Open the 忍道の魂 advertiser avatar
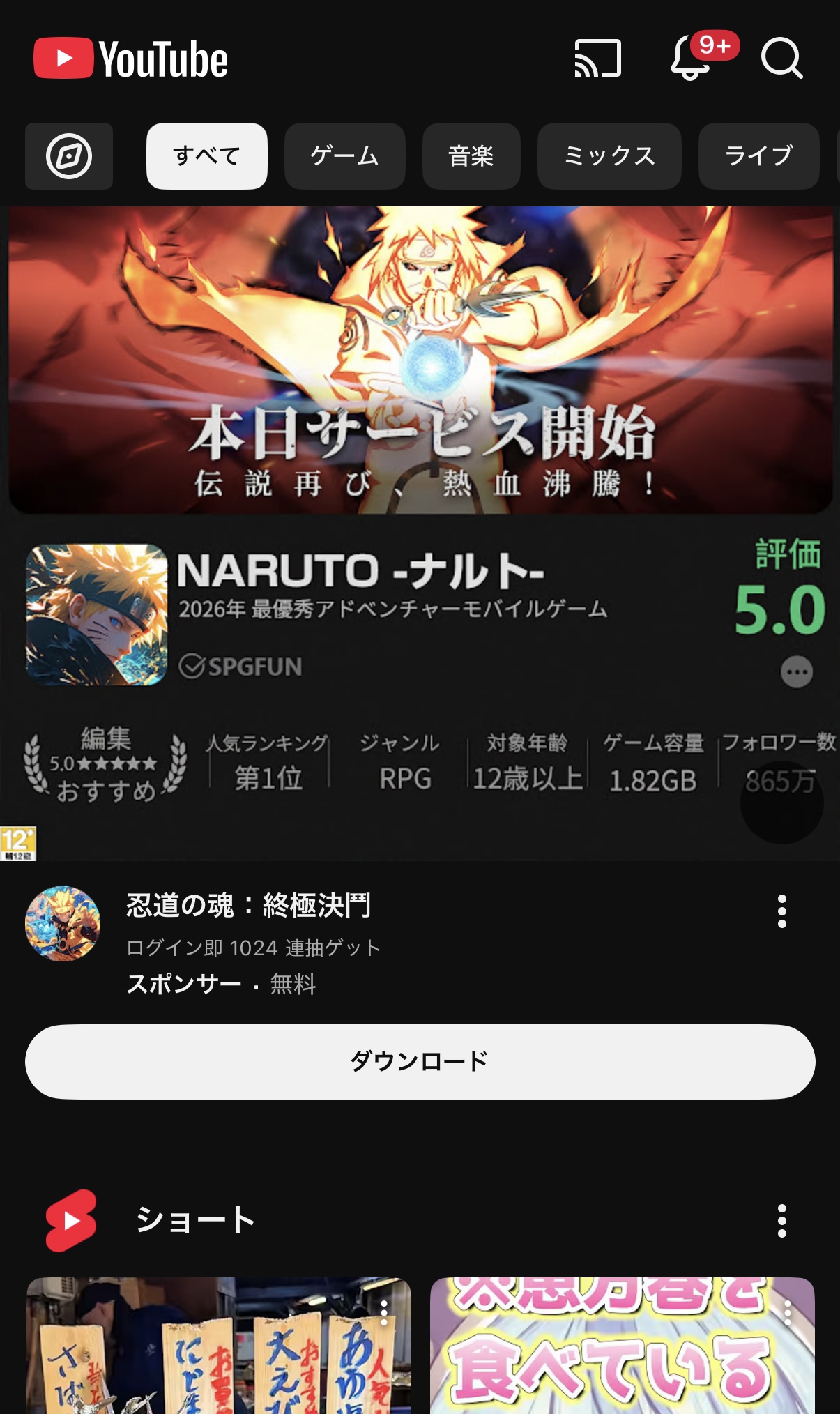840x1414 pixels. [63, 924]
